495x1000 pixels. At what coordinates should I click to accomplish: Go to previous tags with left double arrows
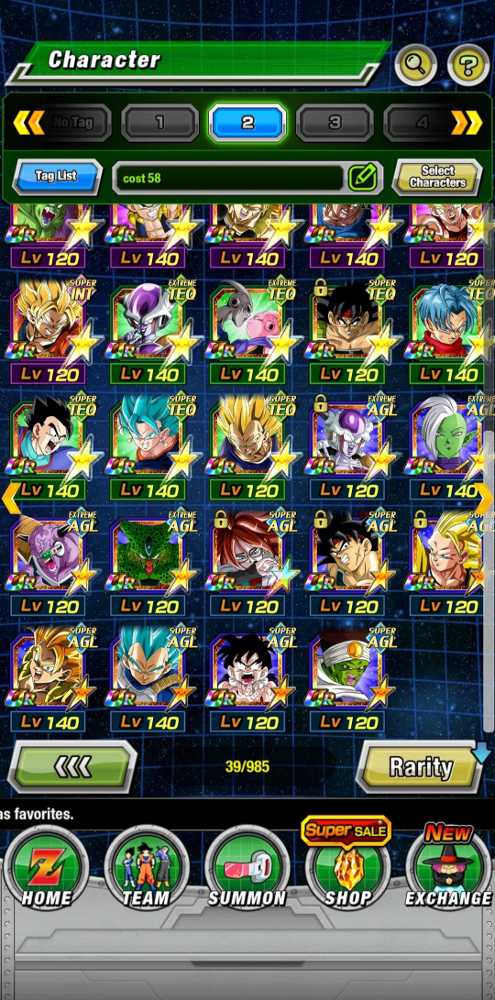(29, 122)
